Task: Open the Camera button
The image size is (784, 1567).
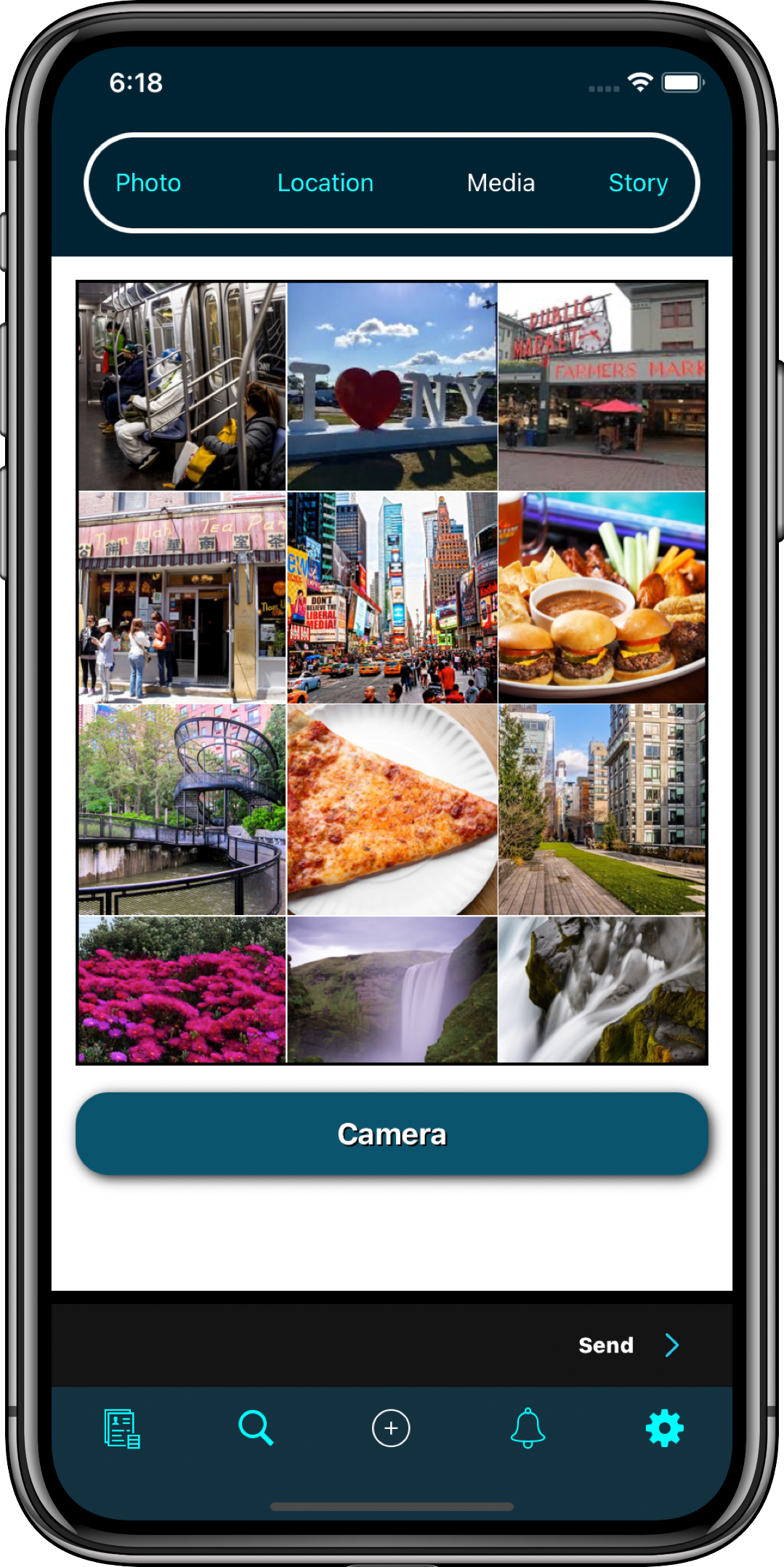Action: 392,1134
